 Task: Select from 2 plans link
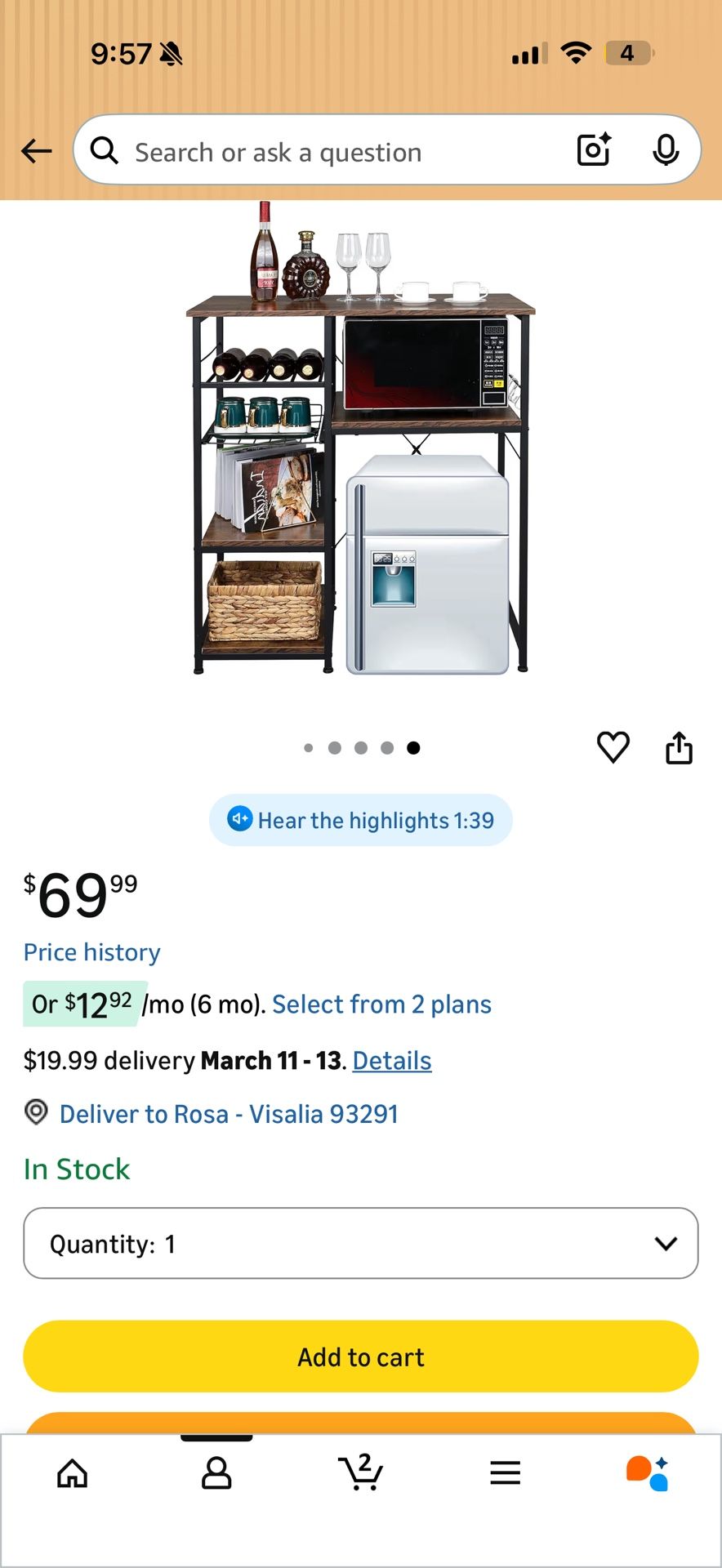pos(381,1004)
